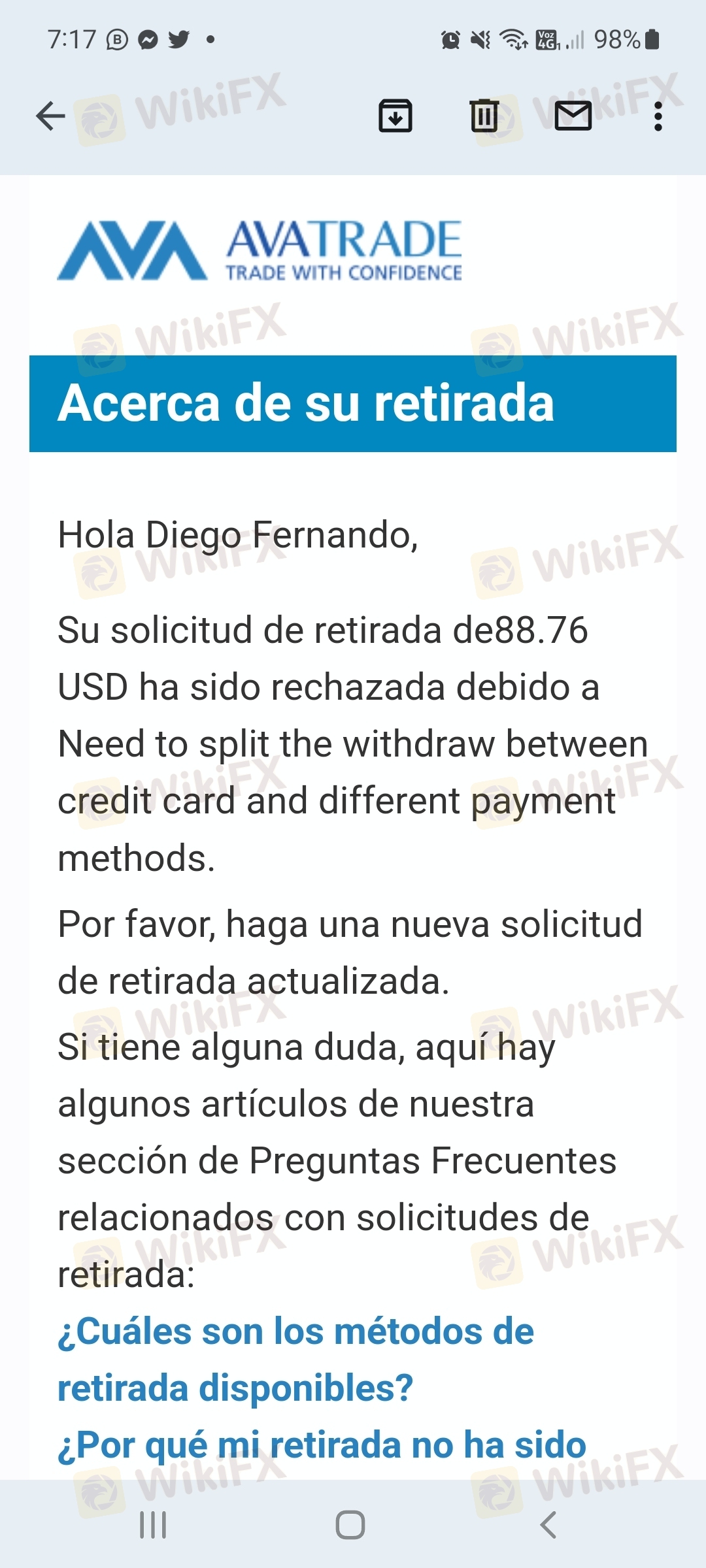Open the three-dot overflow menu
This screenshot has width=706, height=1568.
(658, 116)
